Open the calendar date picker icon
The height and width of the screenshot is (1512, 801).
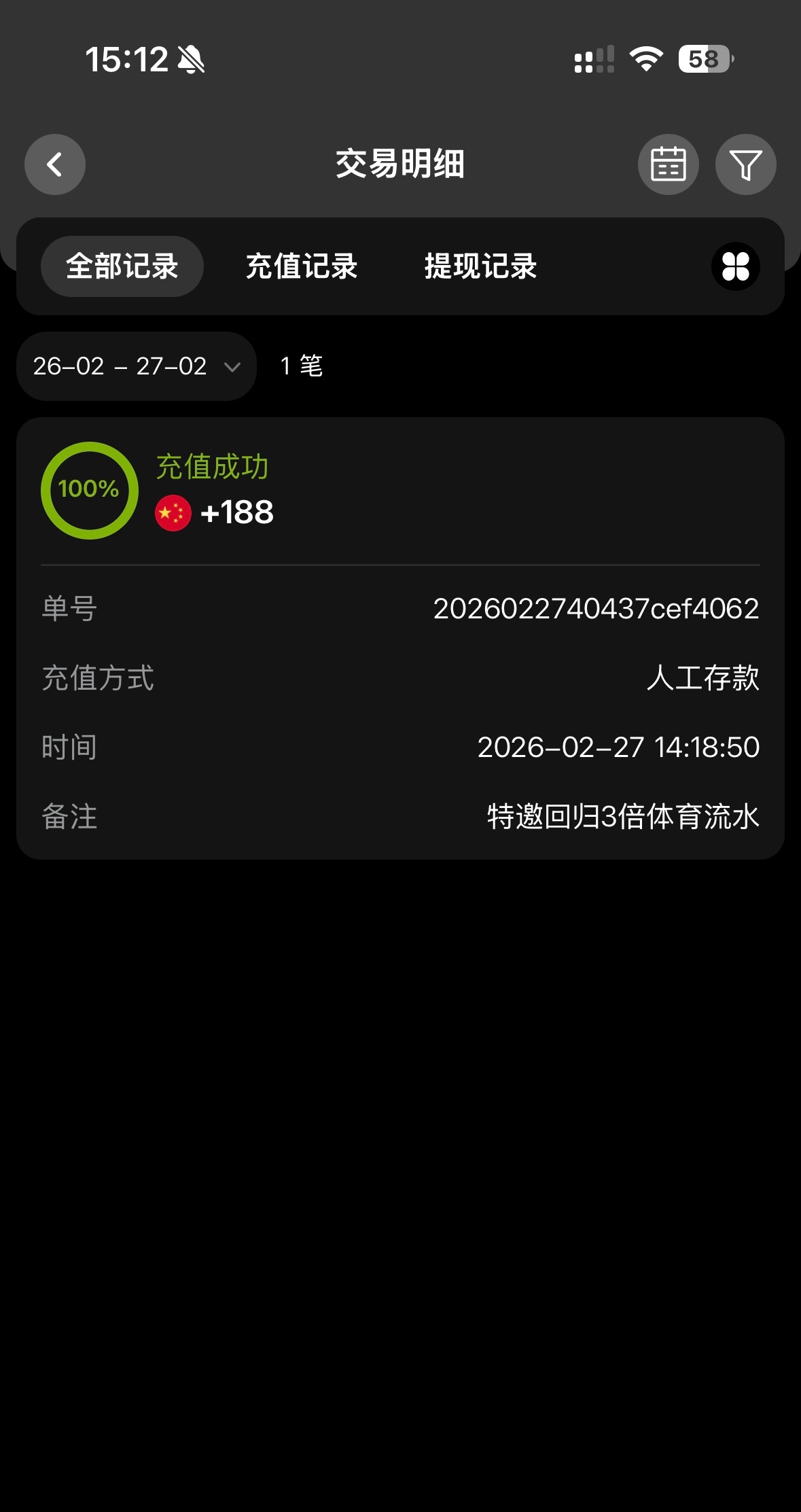point(668,164)
